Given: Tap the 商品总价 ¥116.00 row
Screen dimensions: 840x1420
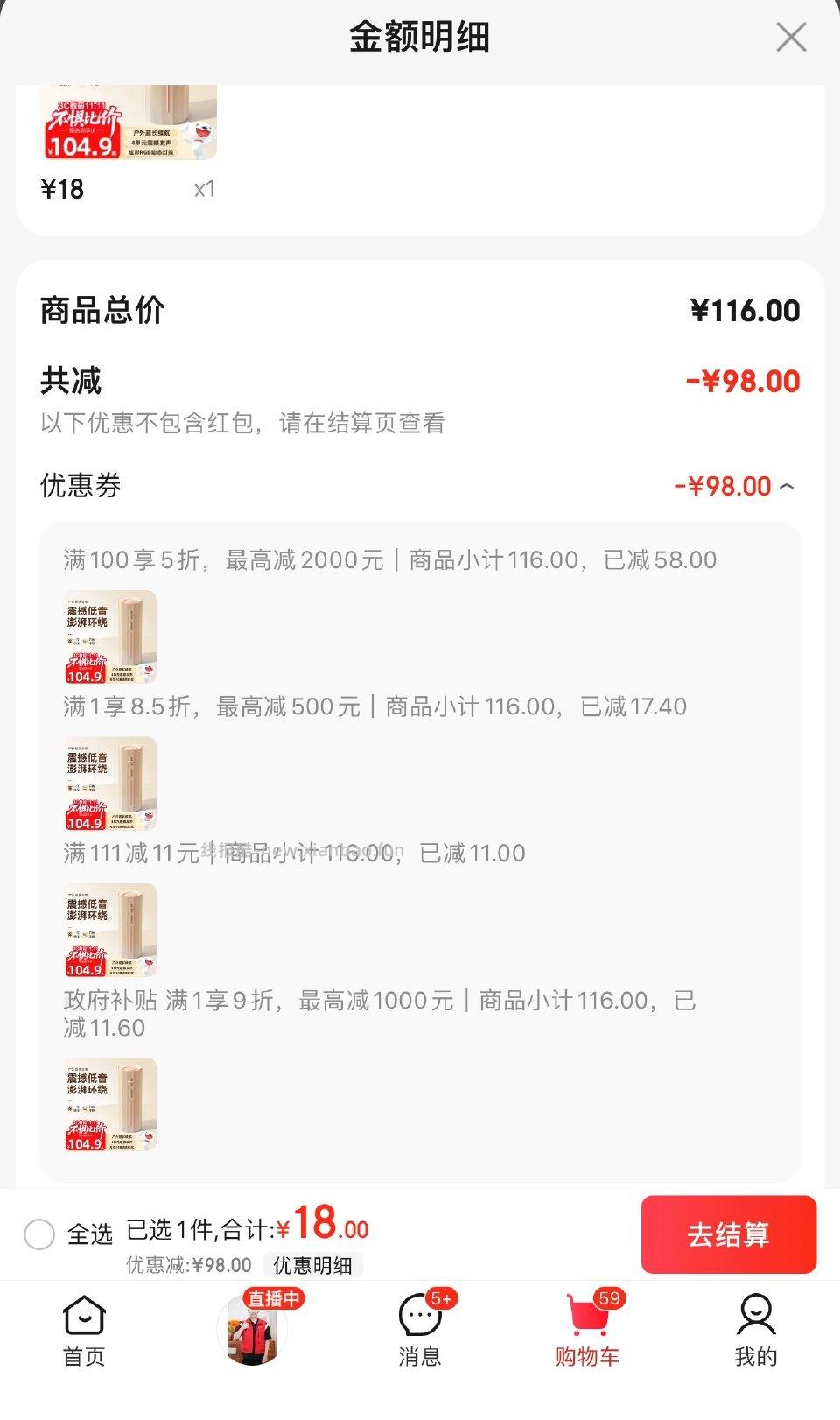Looking at the screenshot, I should (x=420, y=310).
